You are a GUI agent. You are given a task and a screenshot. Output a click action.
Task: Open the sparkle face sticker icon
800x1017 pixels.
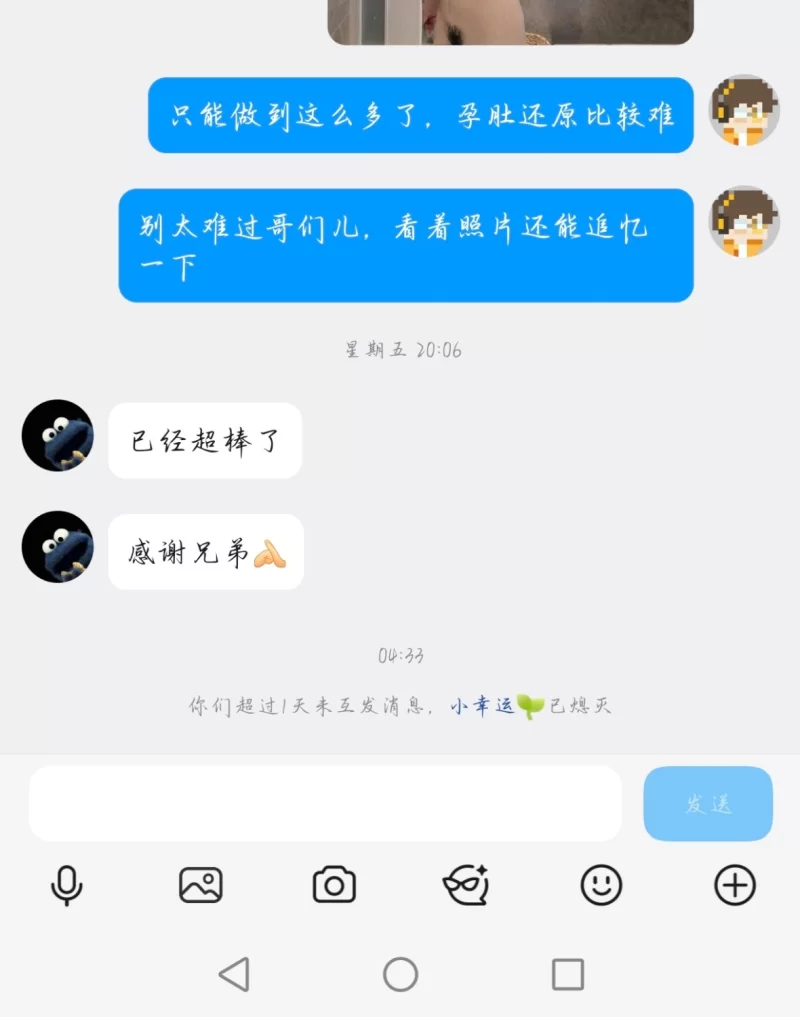tap(466, 885)
